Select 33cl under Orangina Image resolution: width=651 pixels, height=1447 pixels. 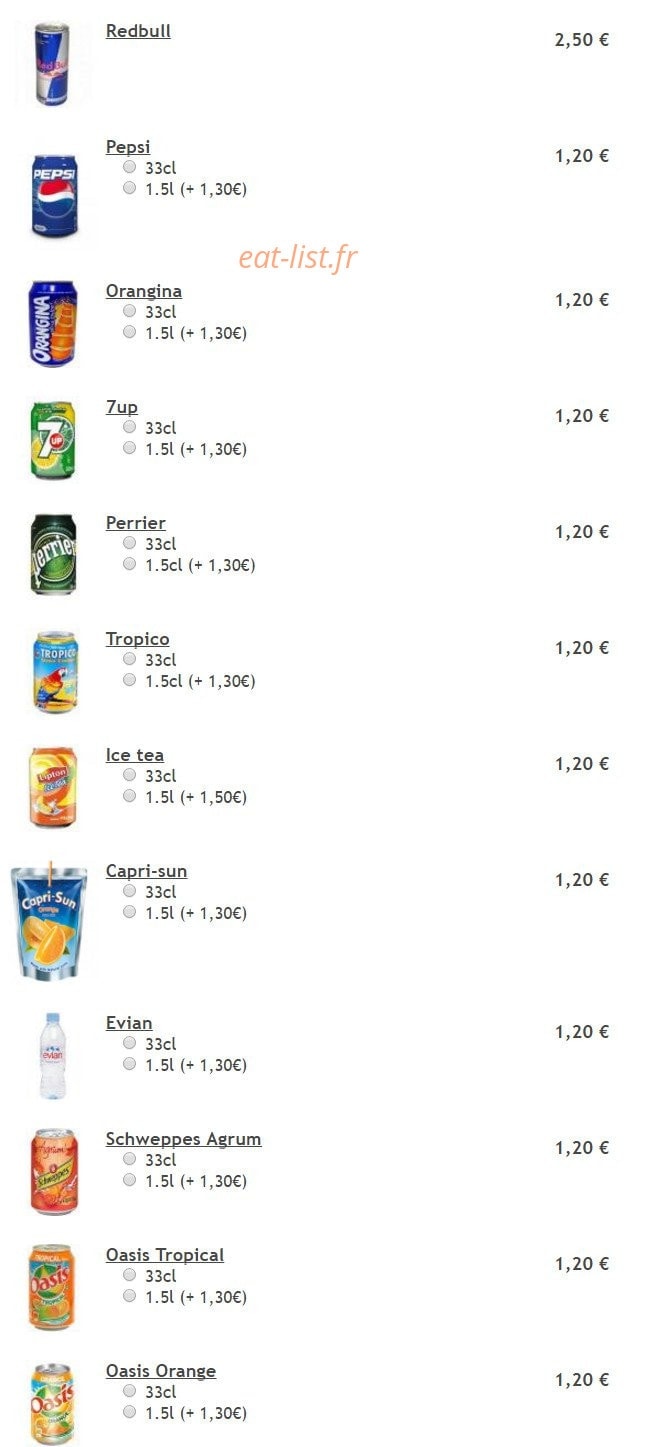[129, 311]
